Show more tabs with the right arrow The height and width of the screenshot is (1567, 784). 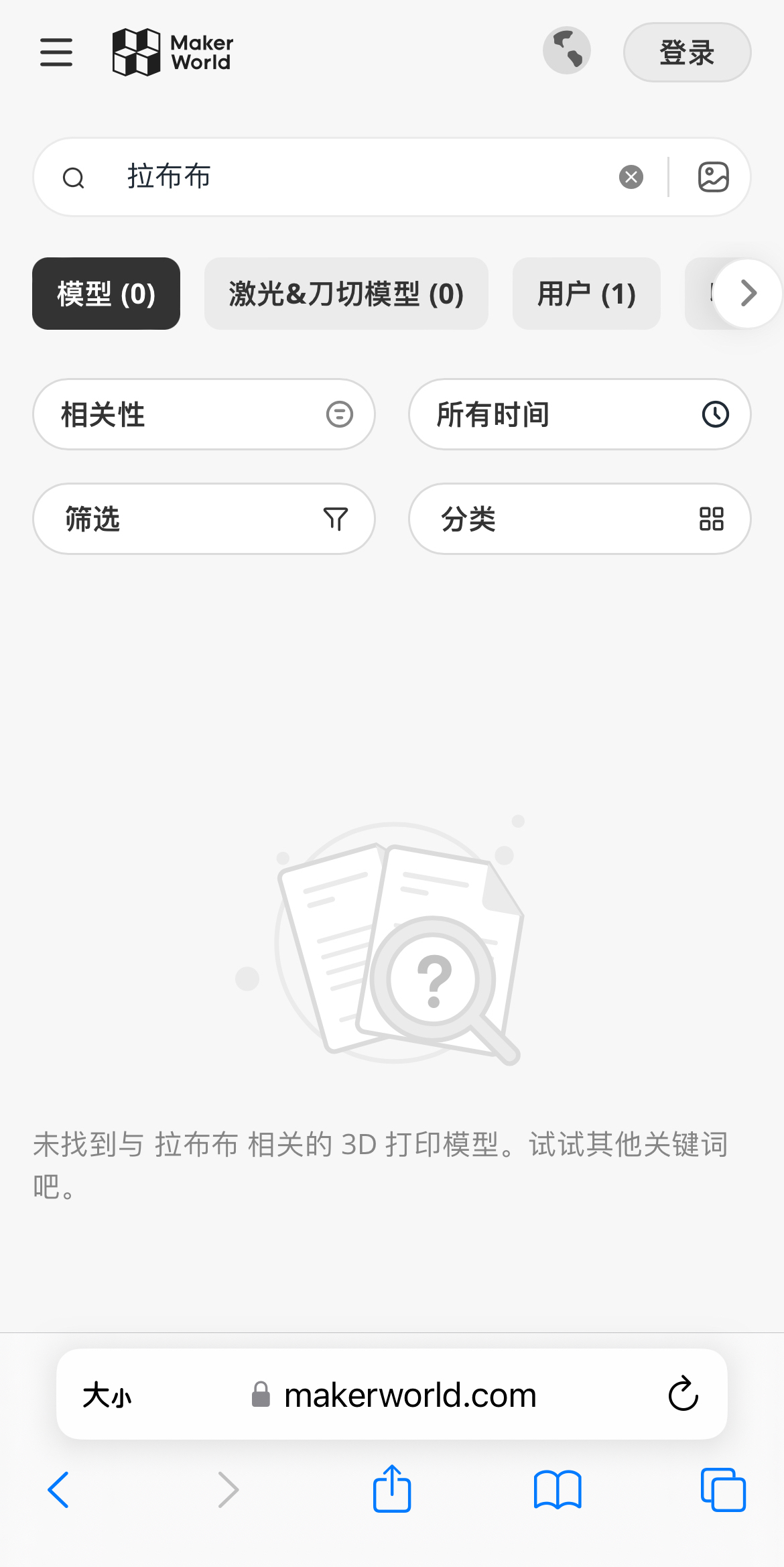(x=748, y=294)
